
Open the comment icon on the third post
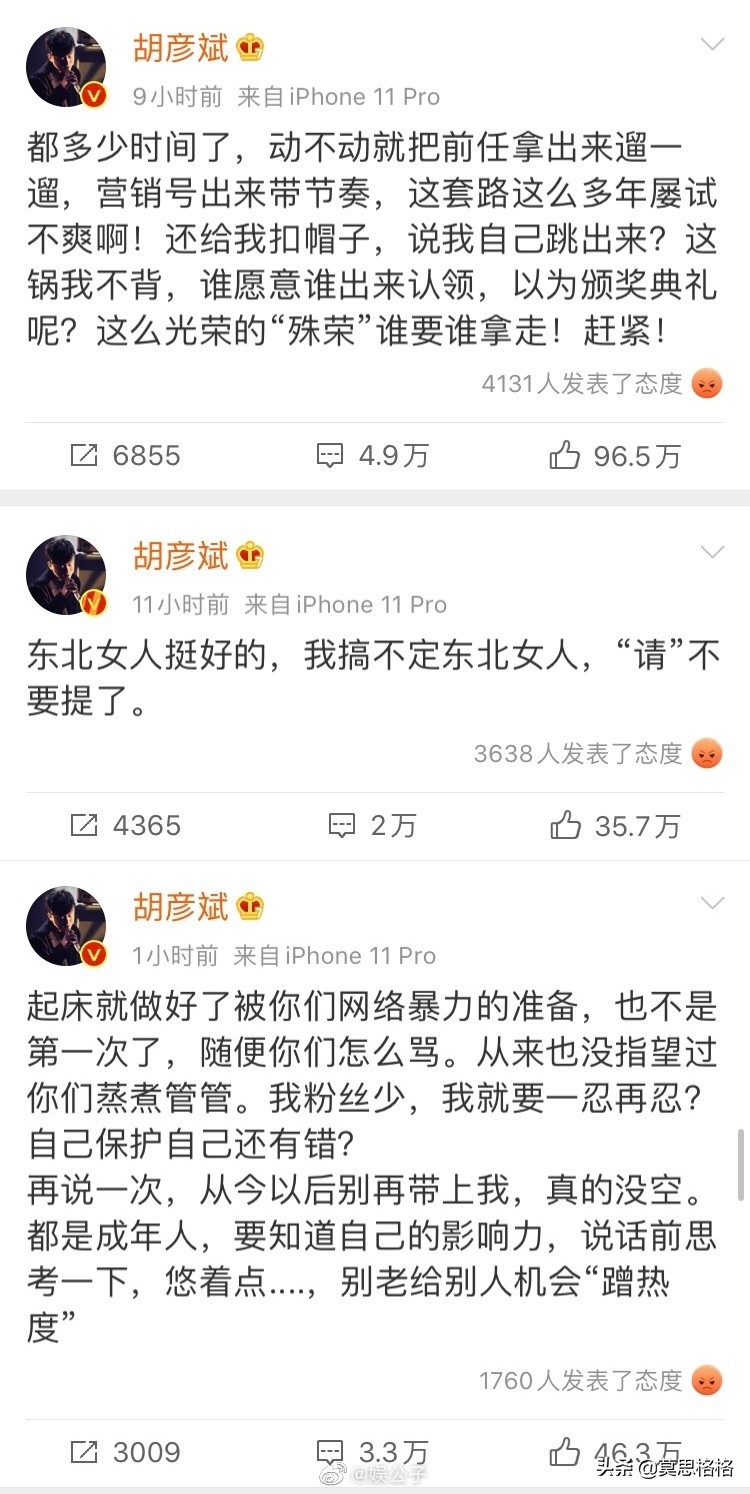[330, 1451]
